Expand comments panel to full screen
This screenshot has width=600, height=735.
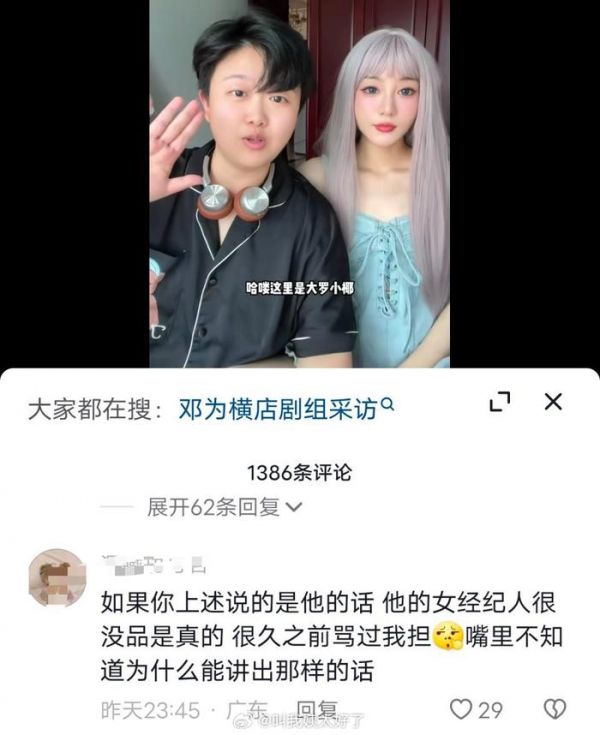click(x=500, y=403)
